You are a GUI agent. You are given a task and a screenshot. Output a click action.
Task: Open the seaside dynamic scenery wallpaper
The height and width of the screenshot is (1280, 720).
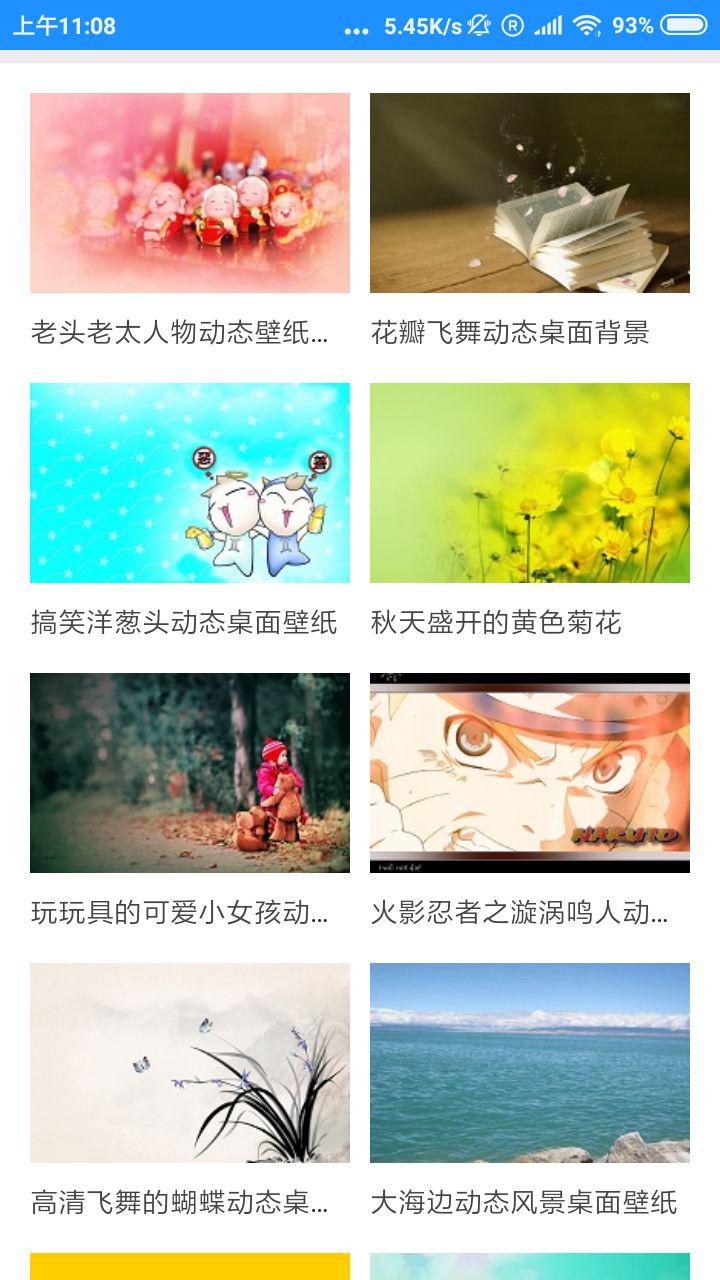(530, 1062)
